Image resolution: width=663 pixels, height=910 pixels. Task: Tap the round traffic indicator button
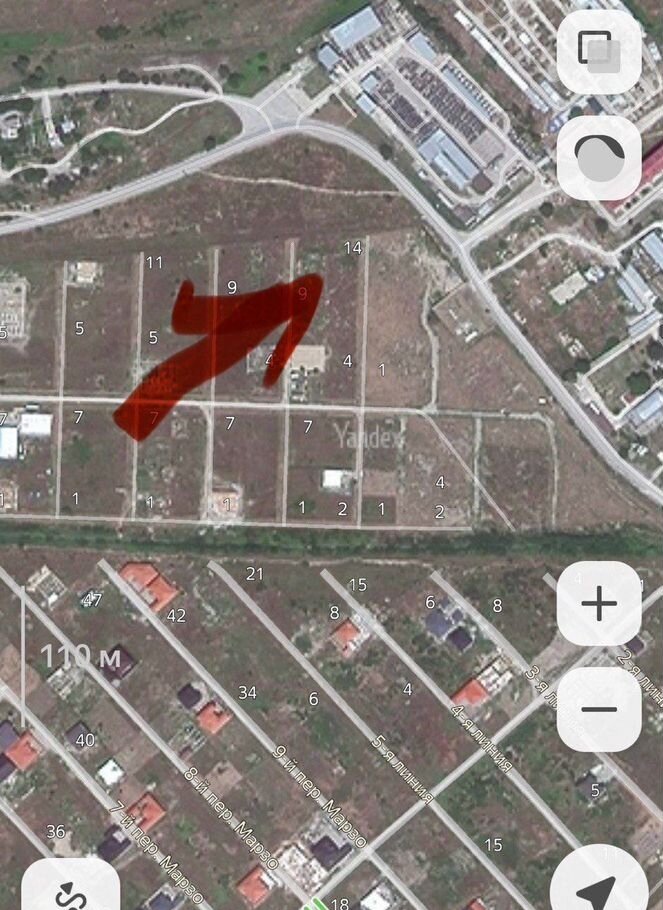[599, 157]
